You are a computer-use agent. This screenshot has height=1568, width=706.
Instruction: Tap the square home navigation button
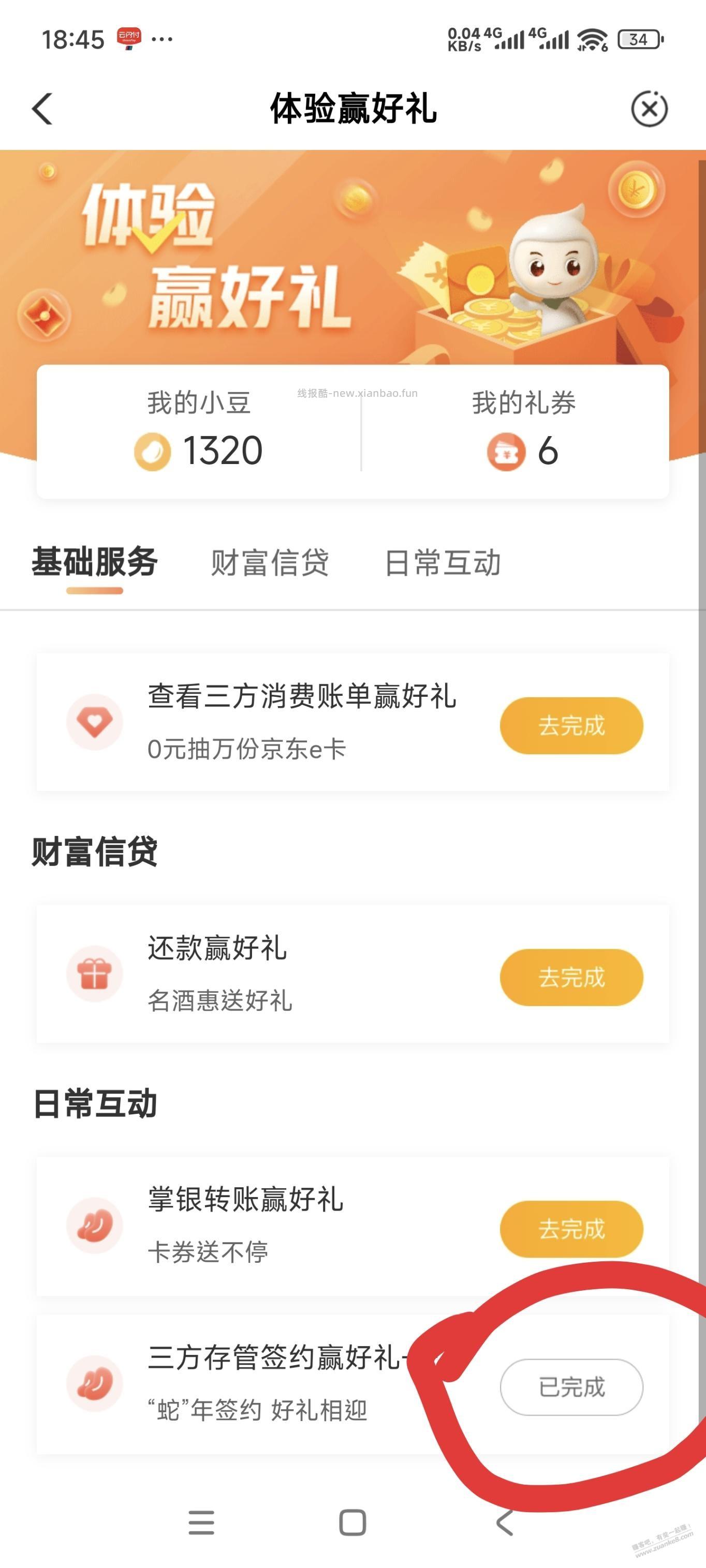[x=352, y=1522]
